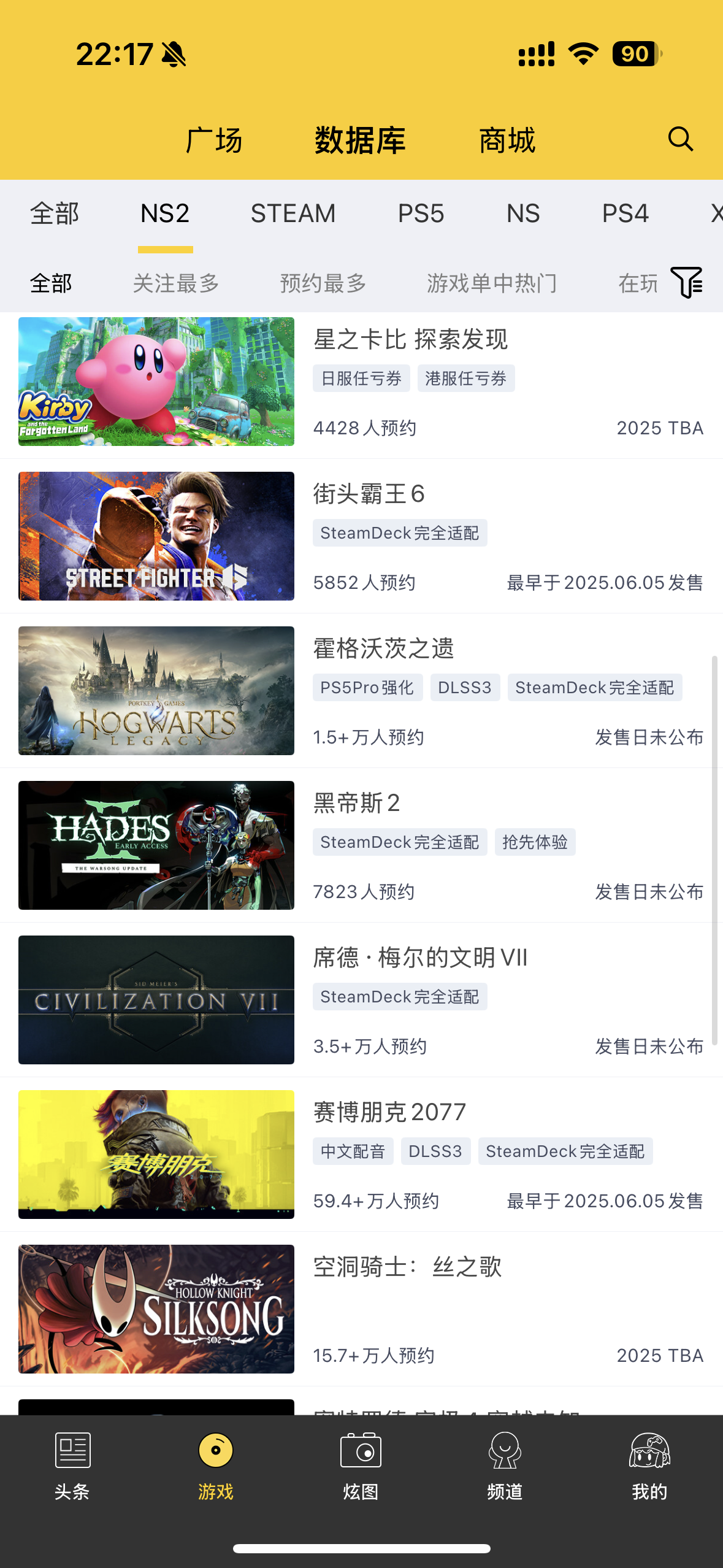This screenshot has width=723, height=1568.
Task: Select the 全部 platform tab
Action: [x=55, y=213]
